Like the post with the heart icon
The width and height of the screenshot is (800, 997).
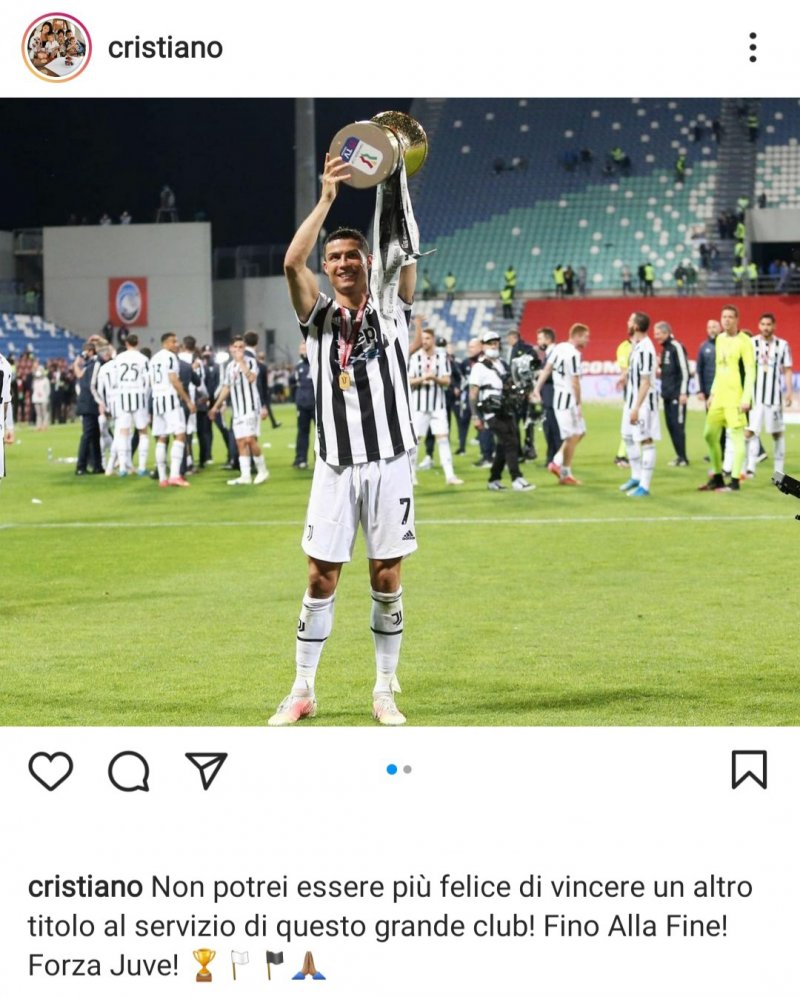(x=50, y=770)
